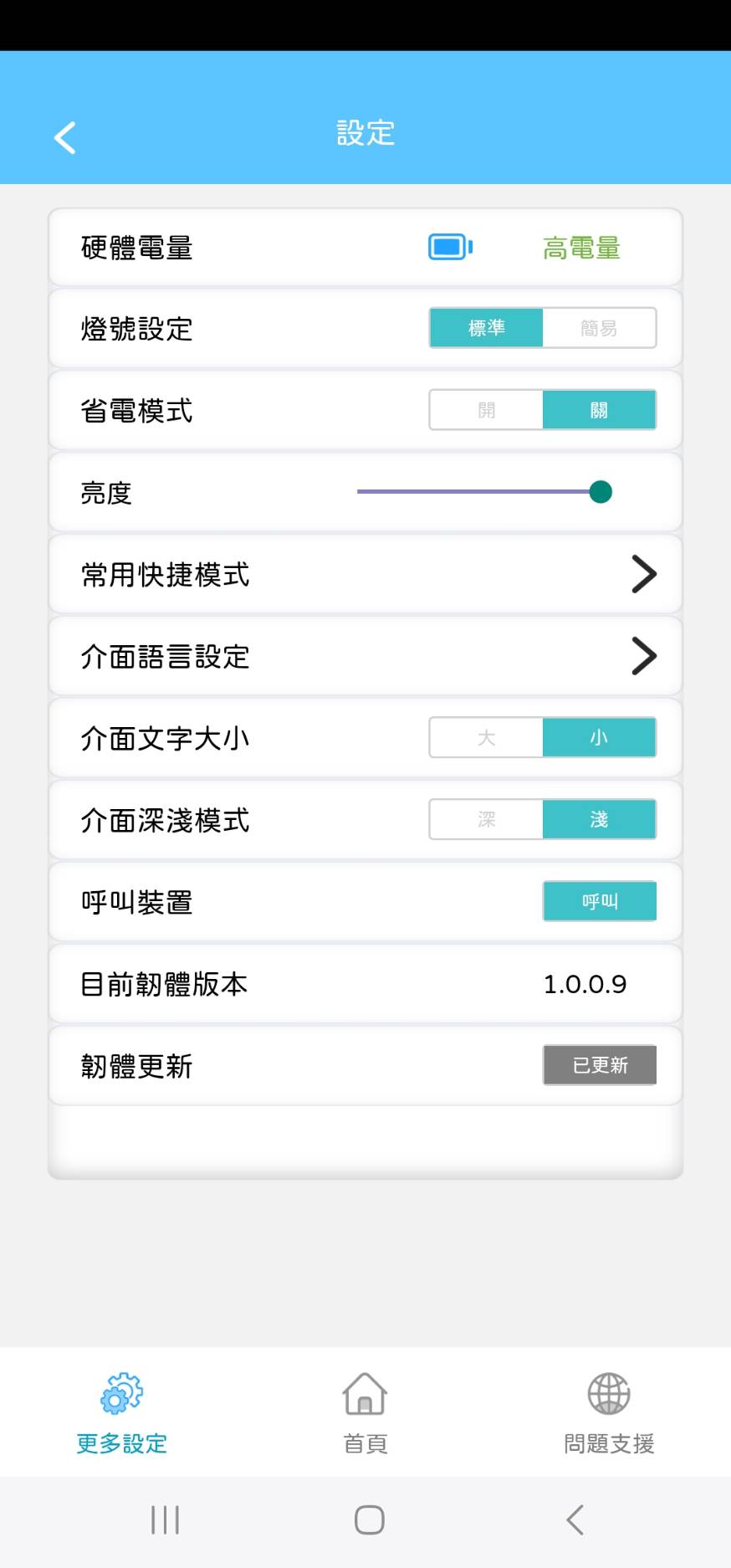The height and width of the screenshot is (1568, 731).
Task: Choose 大 for 介面文字大小
Action: [486, 738]
